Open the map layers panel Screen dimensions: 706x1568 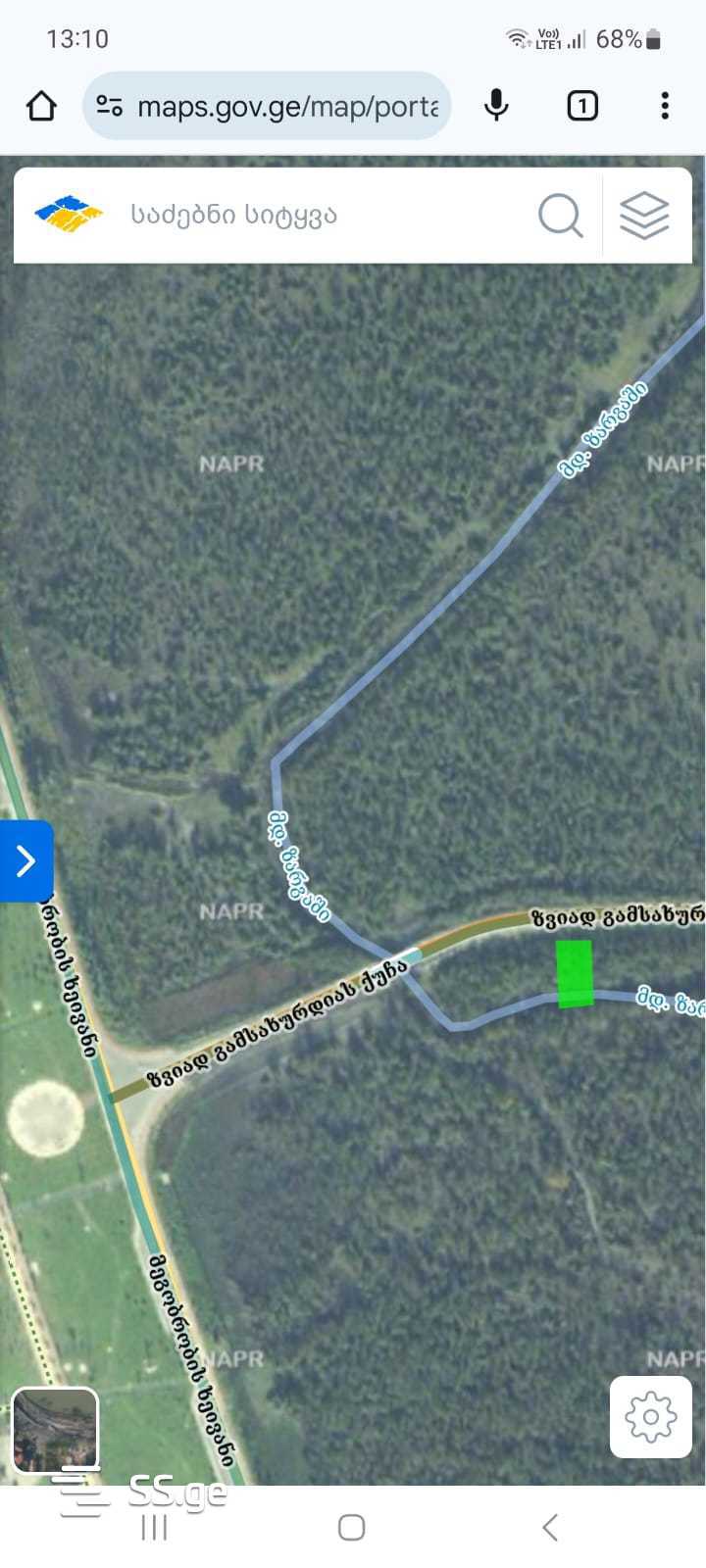(644, 215)
